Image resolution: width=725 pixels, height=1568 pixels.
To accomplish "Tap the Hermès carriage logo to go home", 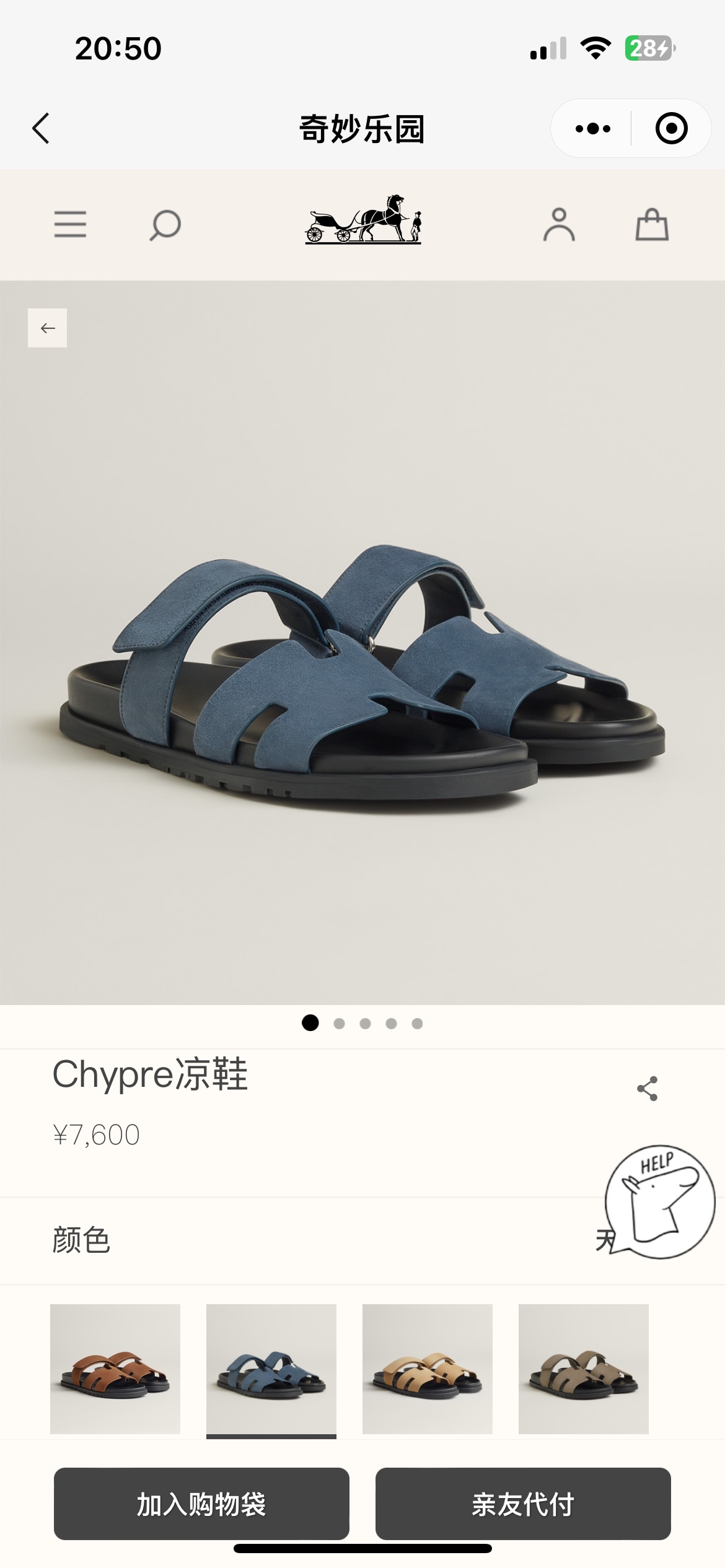I will [x=363, y=219].
